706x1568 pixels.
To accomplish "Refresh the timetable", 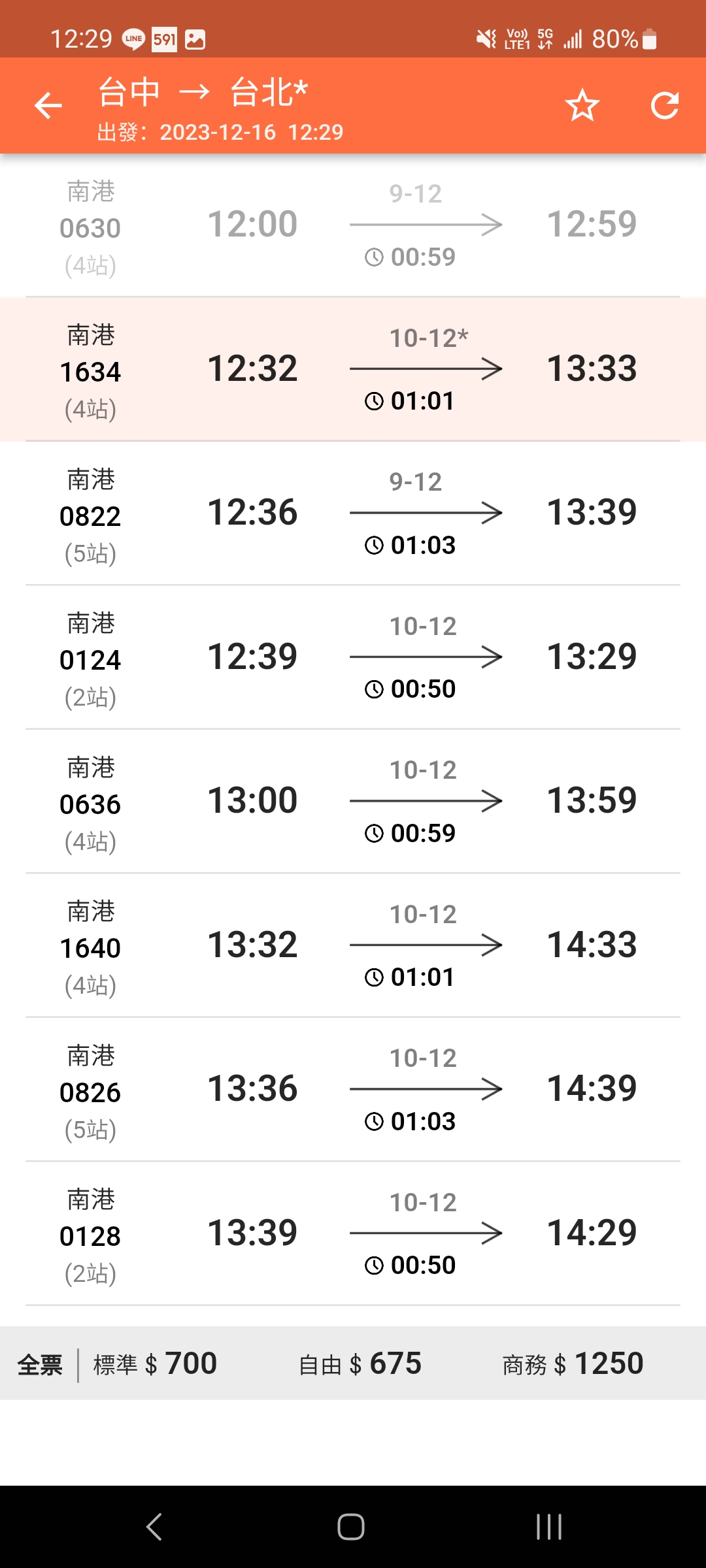I will [x=665, y=105].
